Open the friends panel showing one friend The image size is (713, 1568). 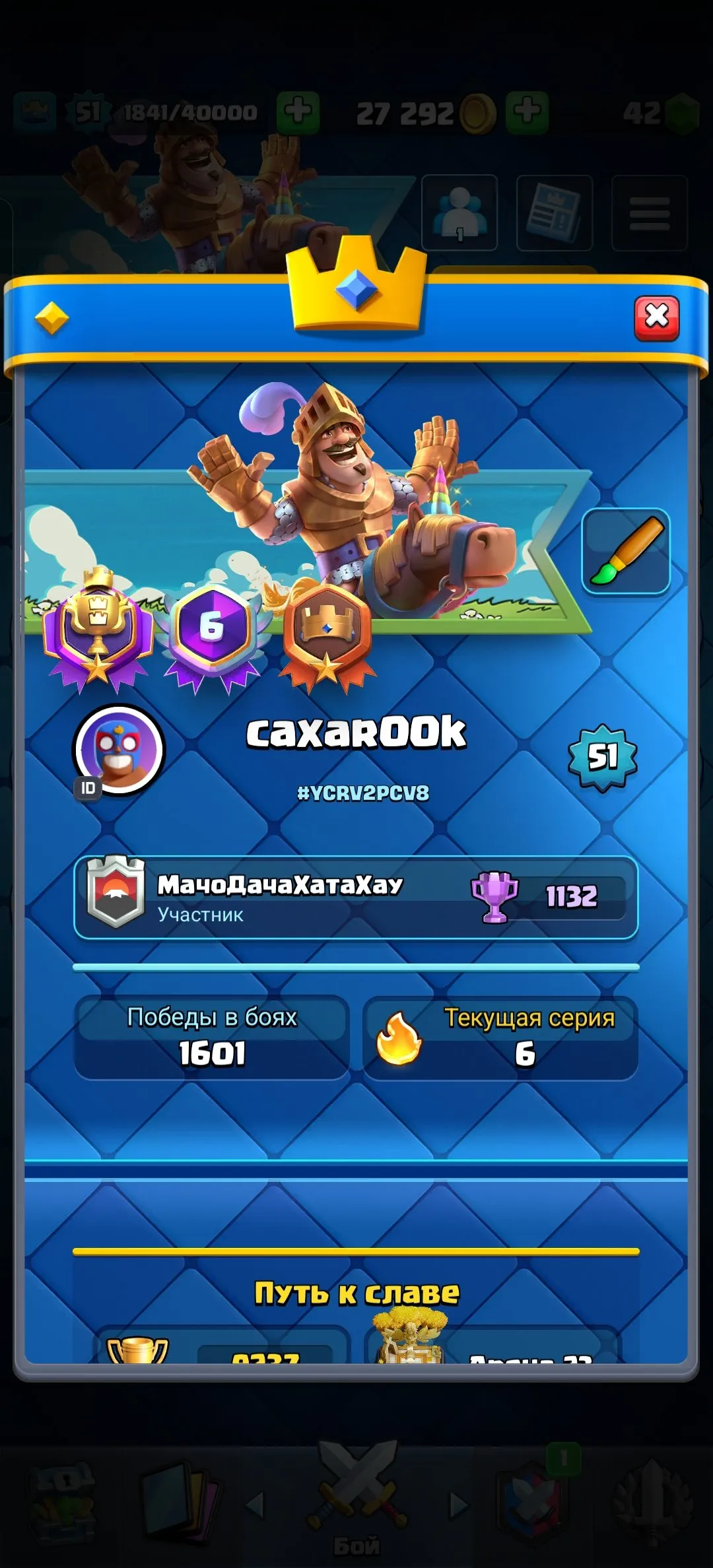[461, 210]
